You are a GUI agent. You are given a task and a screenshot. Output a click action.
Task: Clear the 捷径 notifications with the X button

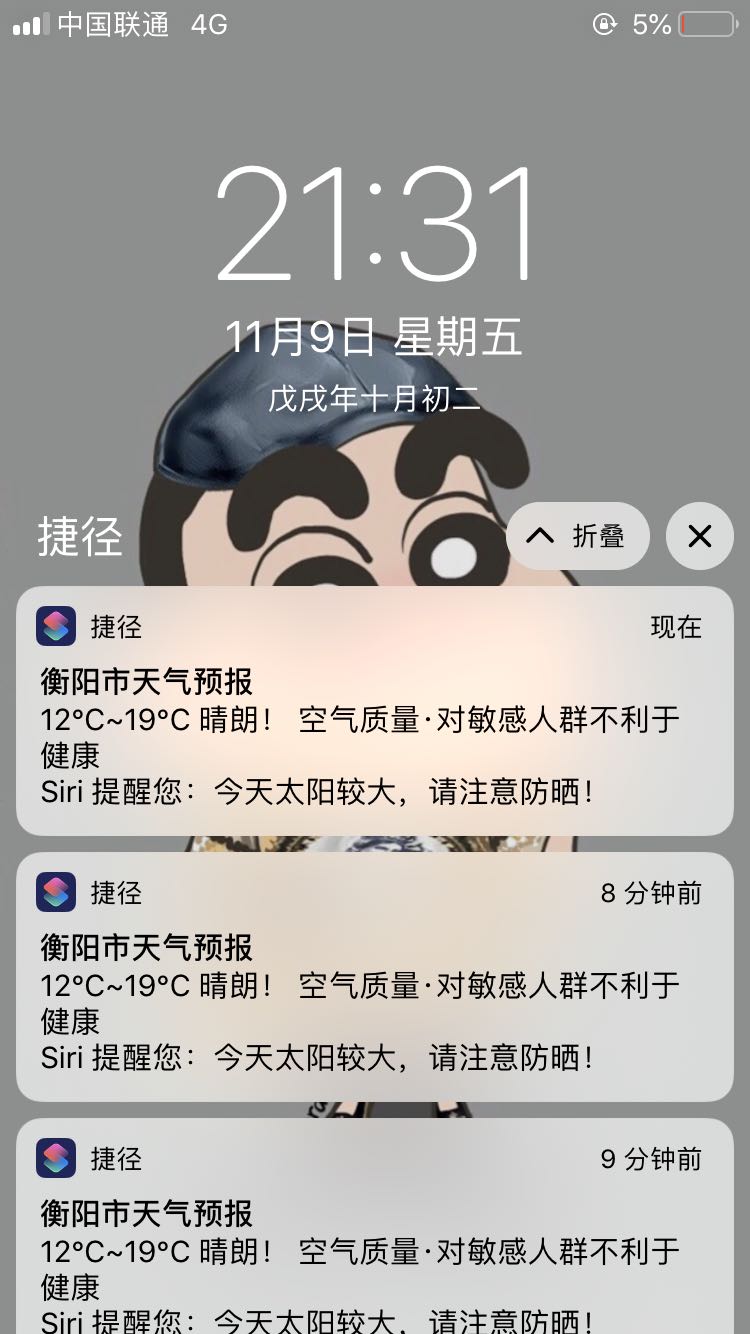700,536
